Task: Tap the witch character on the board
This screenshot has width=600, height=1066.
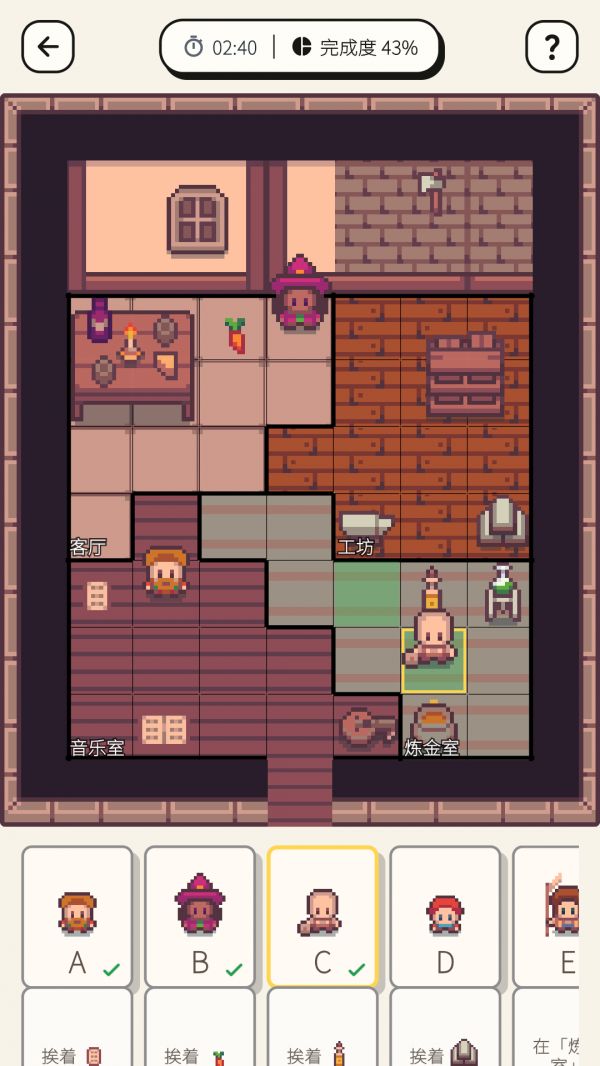Action: tap(300, 294)
